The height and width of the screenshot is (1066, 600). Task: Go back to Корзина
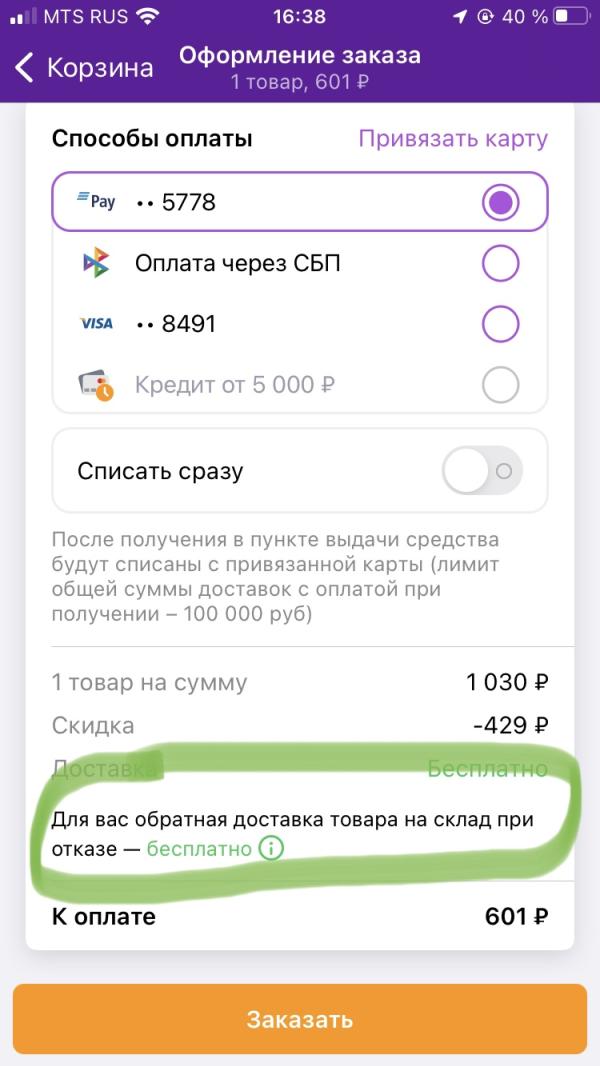(84, 69)
